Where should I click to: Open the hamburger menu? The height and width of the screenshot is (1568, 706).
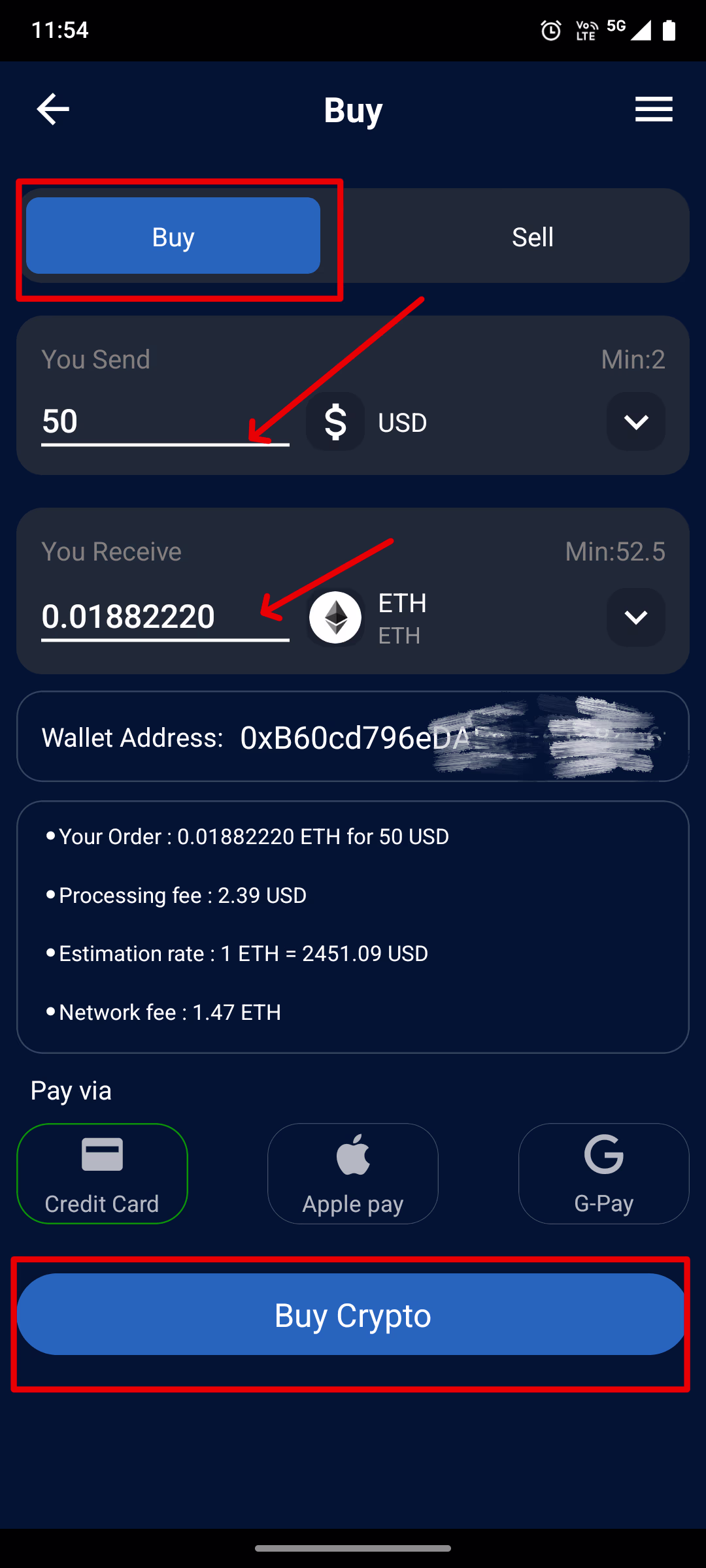tap(653, 109)
